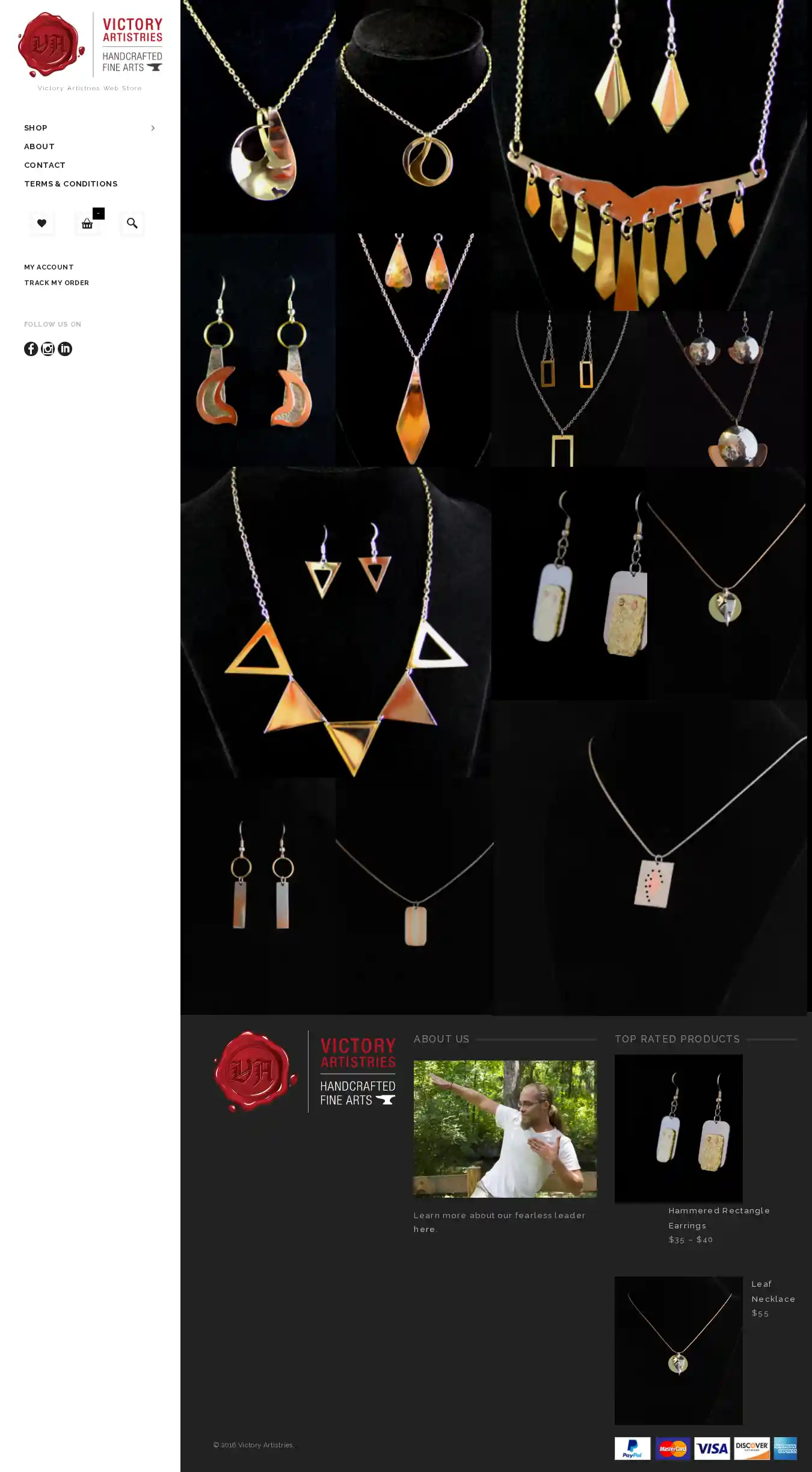The image size is (812, 1472).
Task: Open the hollow rectangle necklace set tile
Action: (568, 389)
